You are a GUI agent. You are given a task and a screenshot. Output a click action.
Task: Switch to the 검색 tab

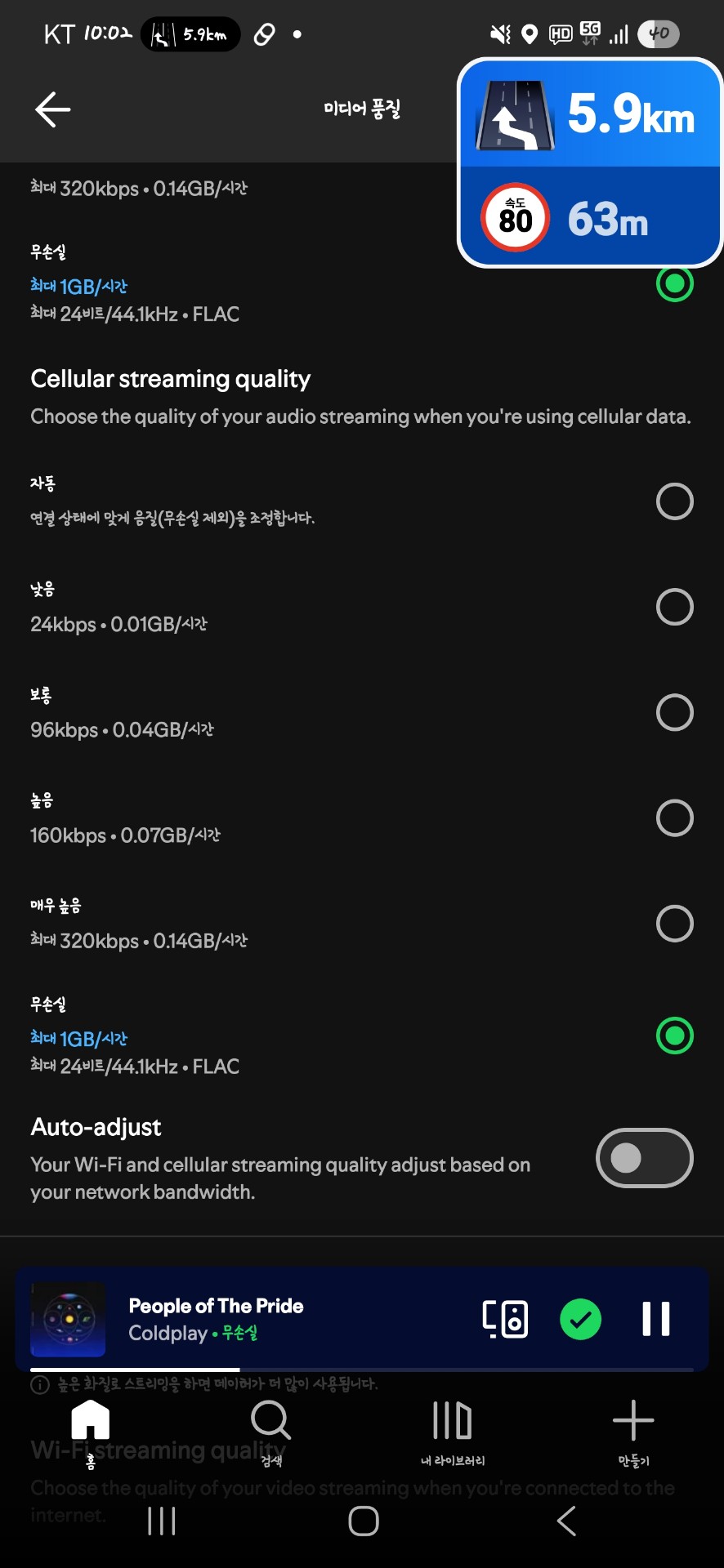(270, 1429)
